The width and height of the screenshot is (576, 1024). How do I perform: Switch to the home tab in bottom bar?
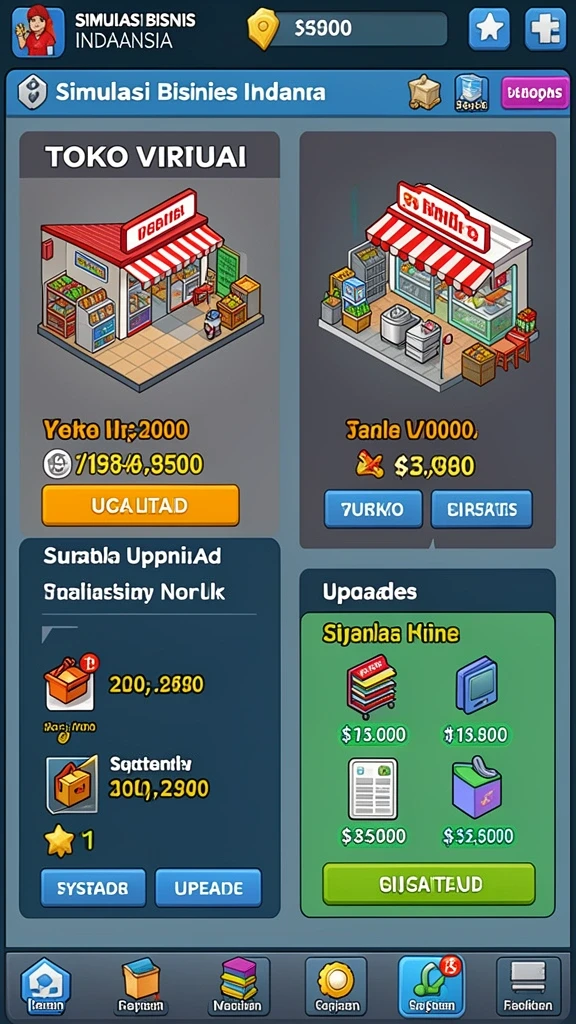pos(44,986)
